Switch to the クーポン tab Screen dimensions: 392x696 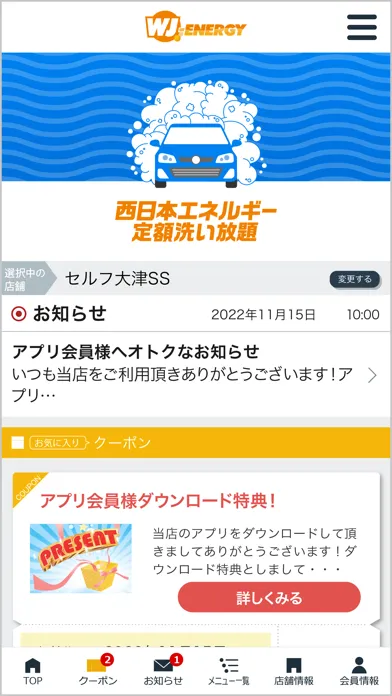[98, 671]
